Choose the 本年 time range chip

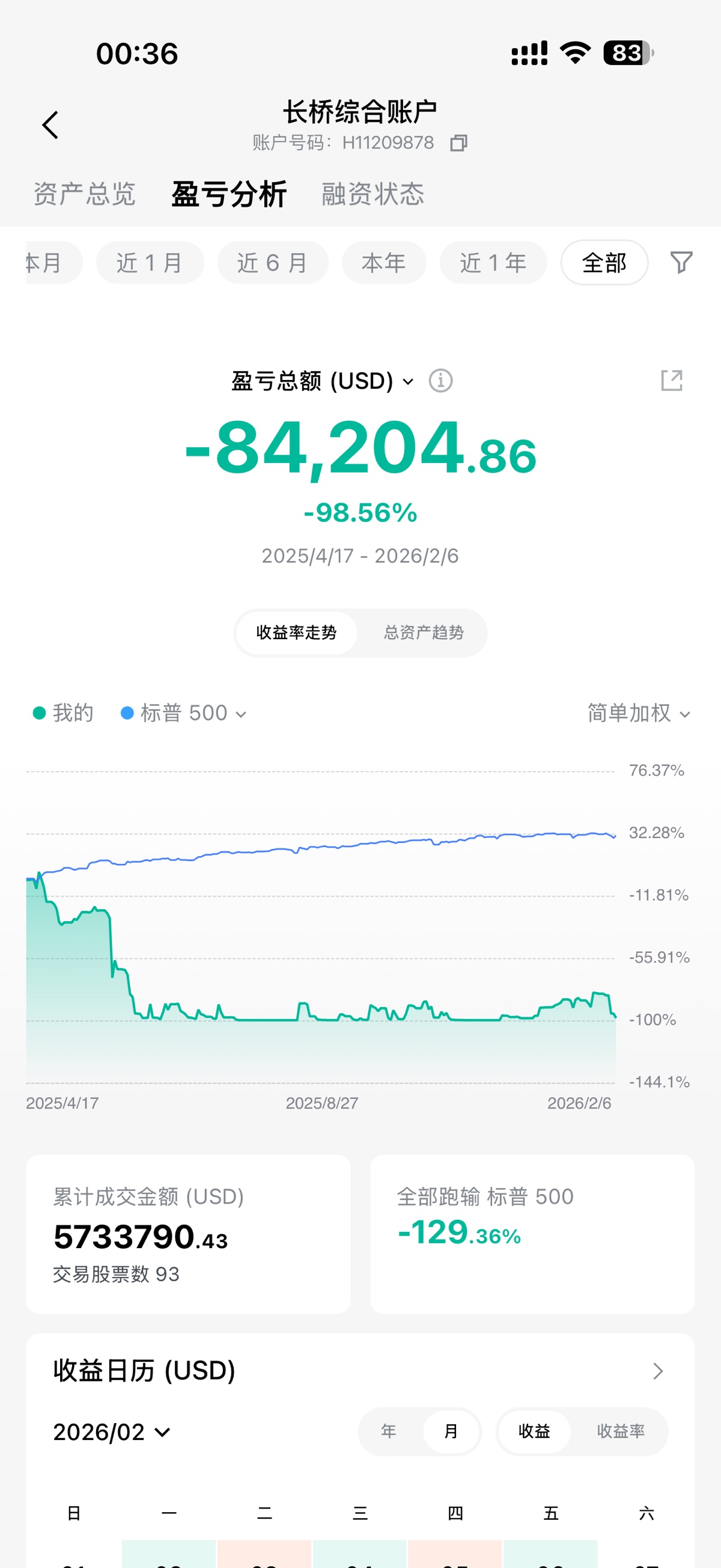pyautogui.click(x=383, y=263)
